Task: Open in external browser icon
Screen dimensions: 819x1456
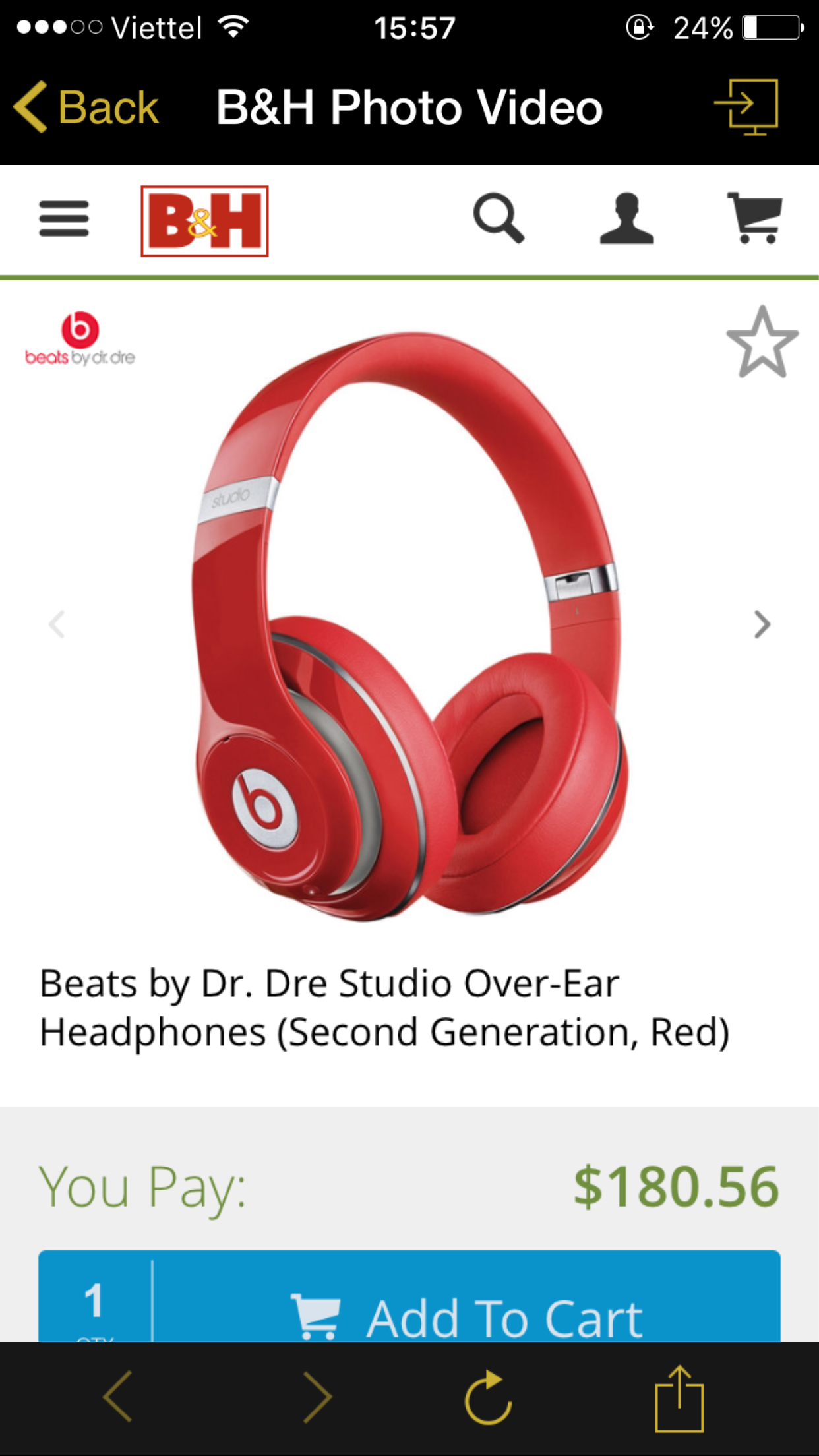Action: click(x=748, y=107)
